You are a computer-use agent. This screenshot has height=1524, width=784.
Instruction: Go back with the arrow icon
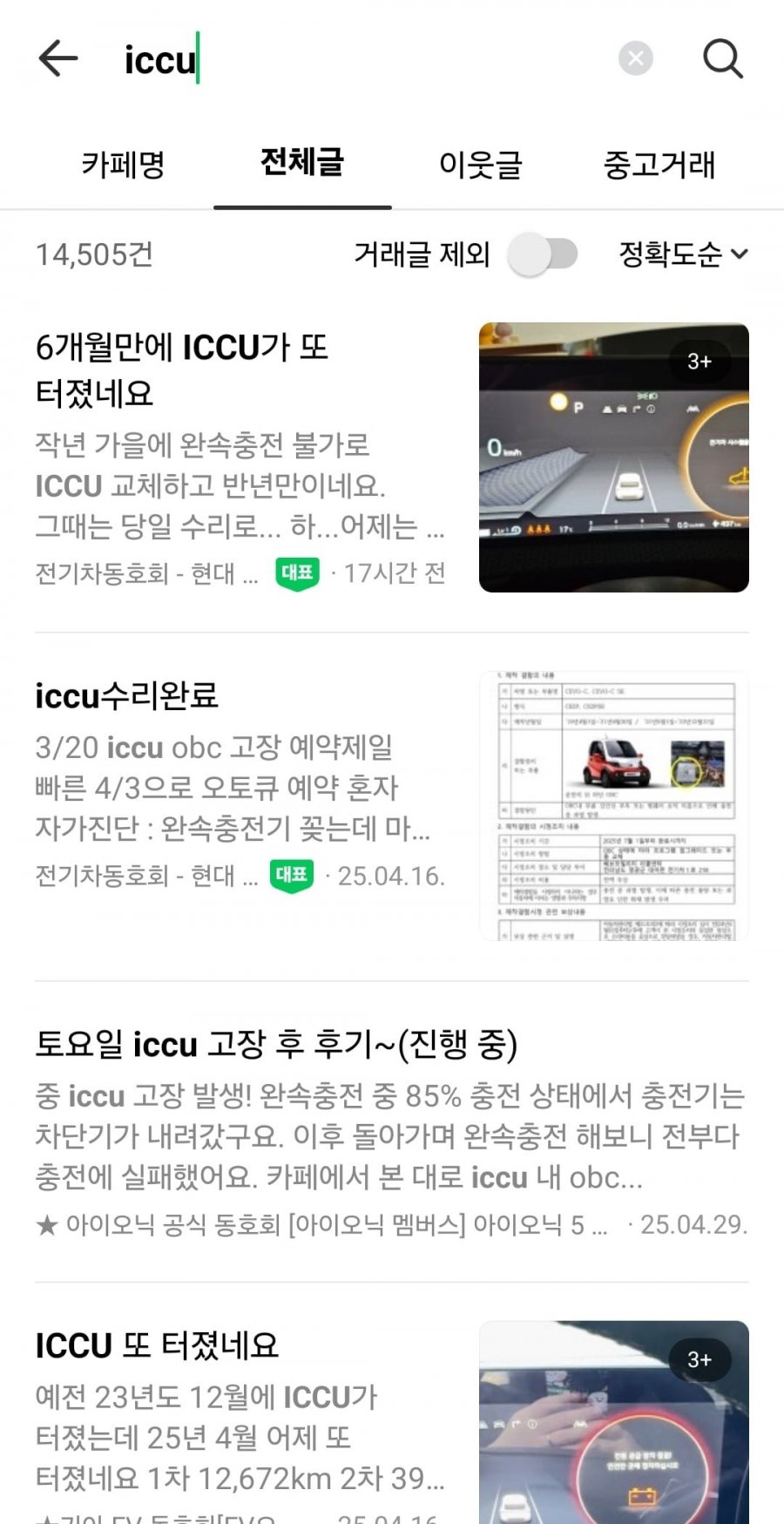[x=58, y=59]
